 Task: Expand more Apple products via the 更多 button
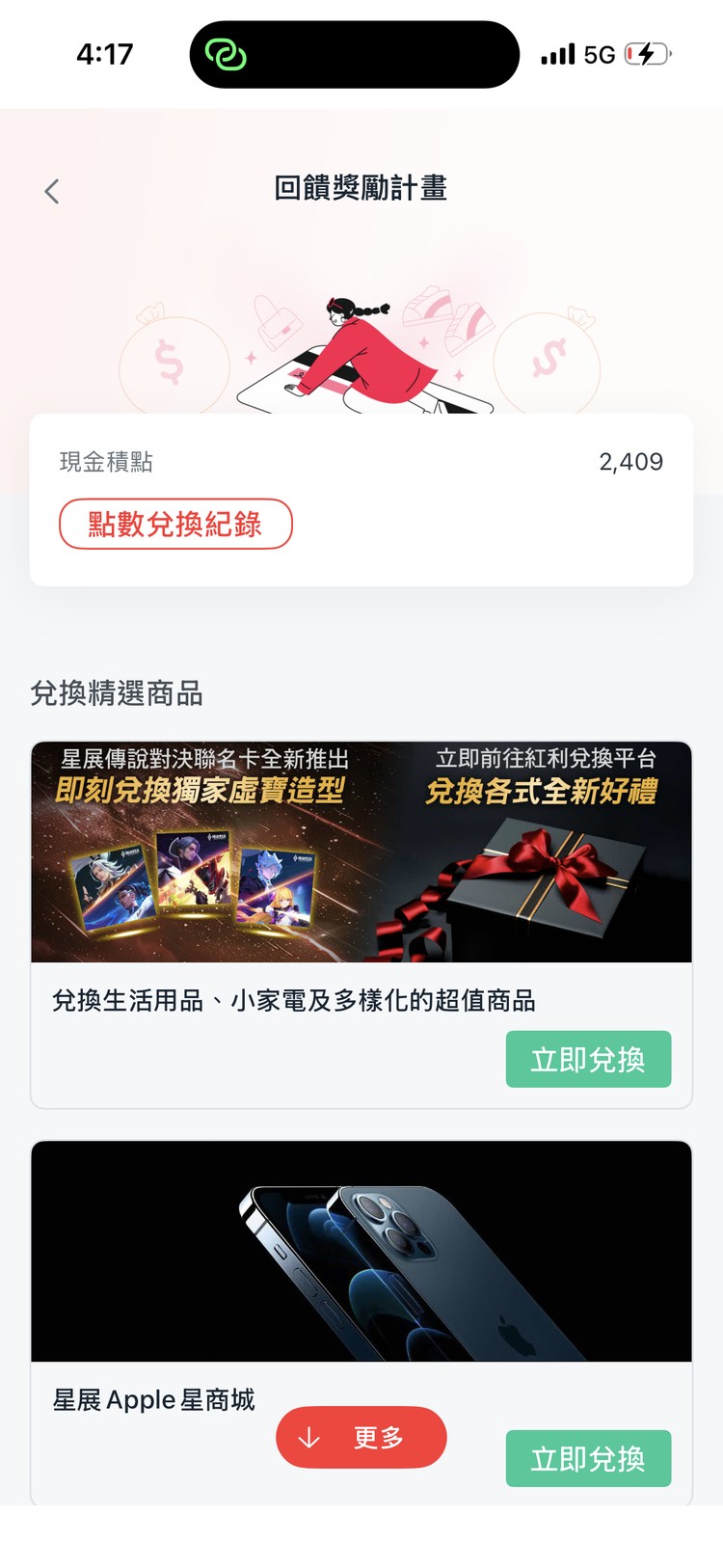pyautogui.click(x=361, y=1437)
